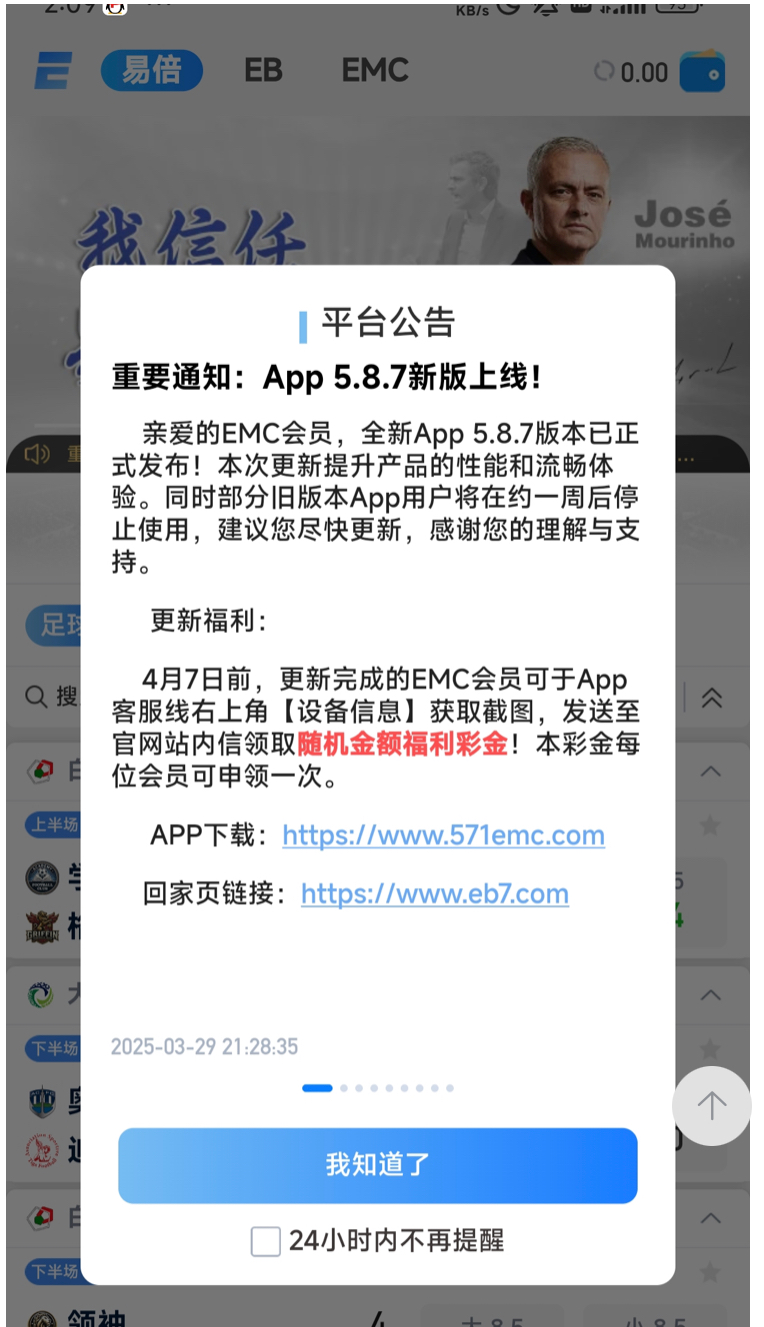The height and width of the screenshot is (1327, 764).
Task: Select the 易倍 tab
Action: coord(152,71)
